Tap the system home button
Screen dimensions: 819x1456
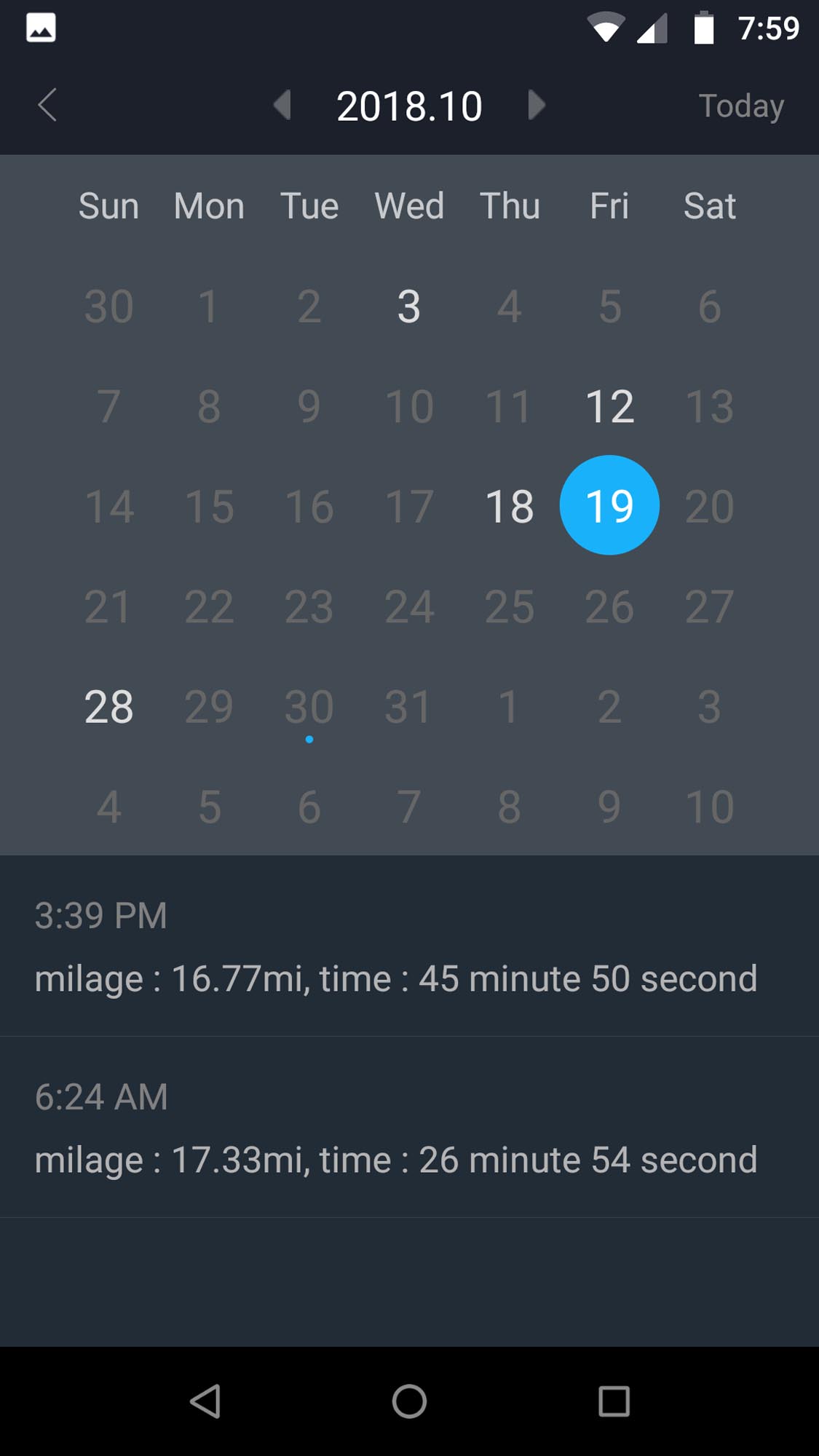409,1401
